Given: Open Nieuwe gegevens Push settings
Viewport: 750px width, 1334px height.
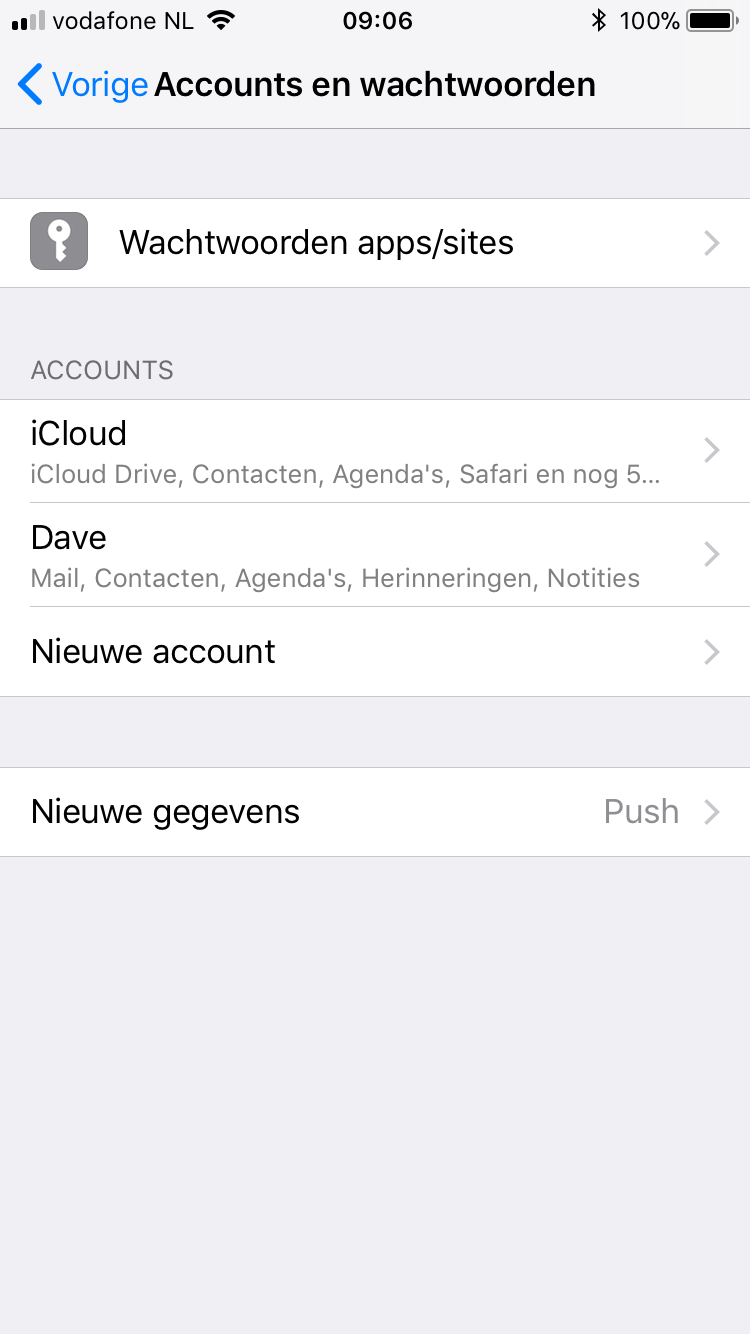Looking at the screenshot, I should point(375,812).
